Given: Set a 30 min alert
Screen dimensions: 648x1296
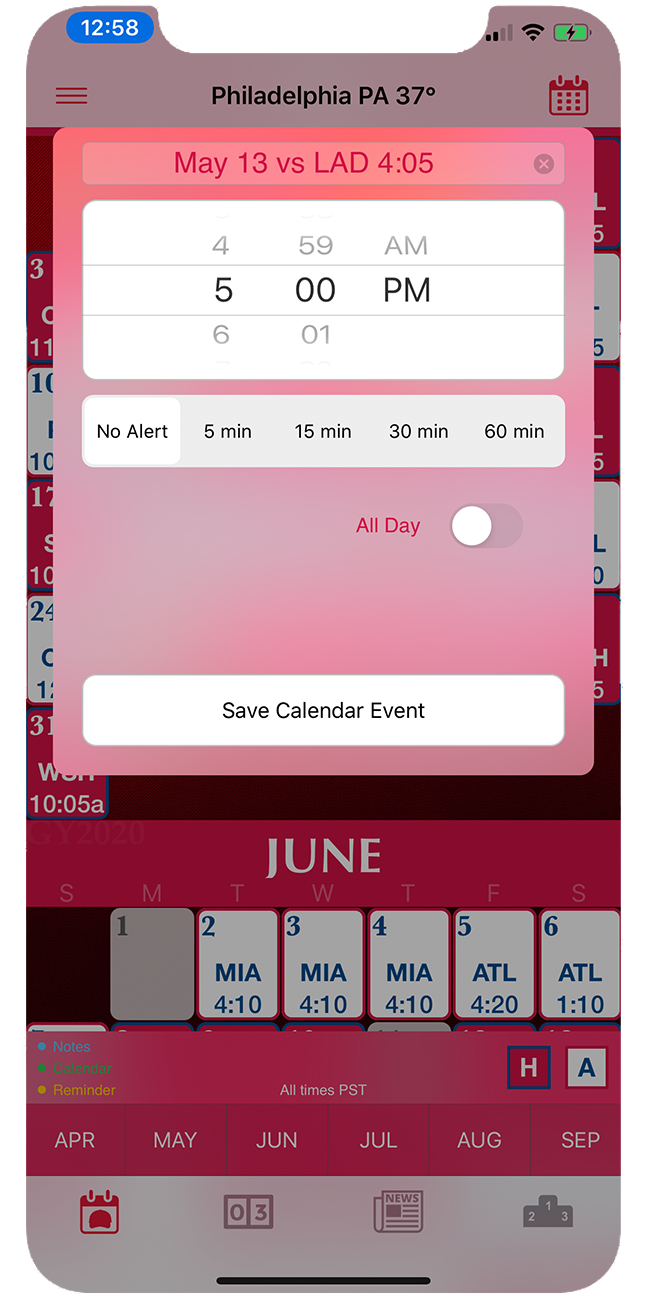Looking at the screenshot, I should (418, 431).
